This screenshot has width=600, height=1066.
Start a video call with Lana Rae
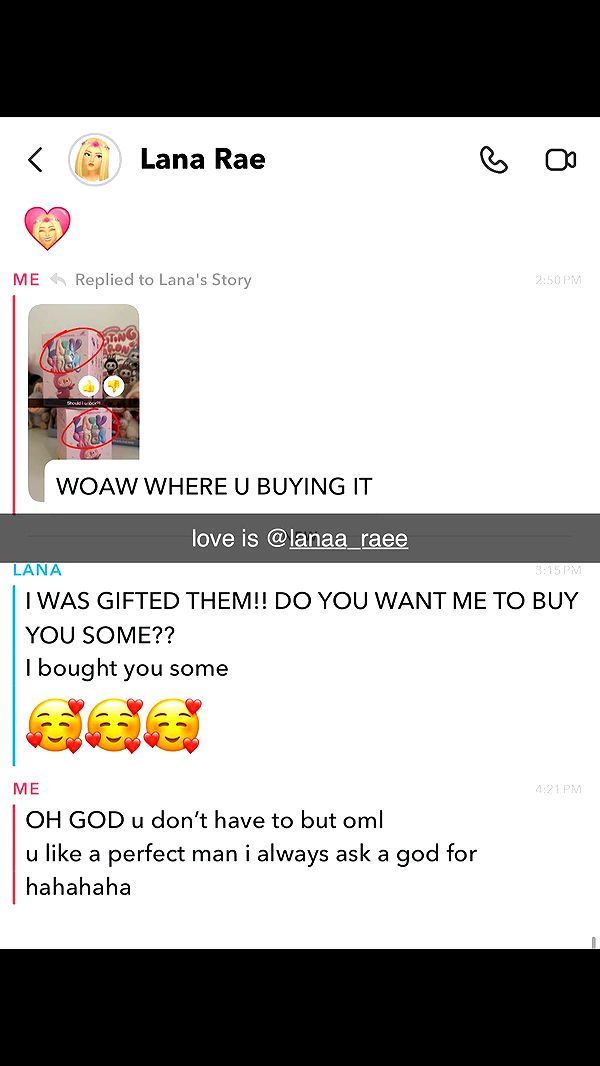(x=560, y=160)
